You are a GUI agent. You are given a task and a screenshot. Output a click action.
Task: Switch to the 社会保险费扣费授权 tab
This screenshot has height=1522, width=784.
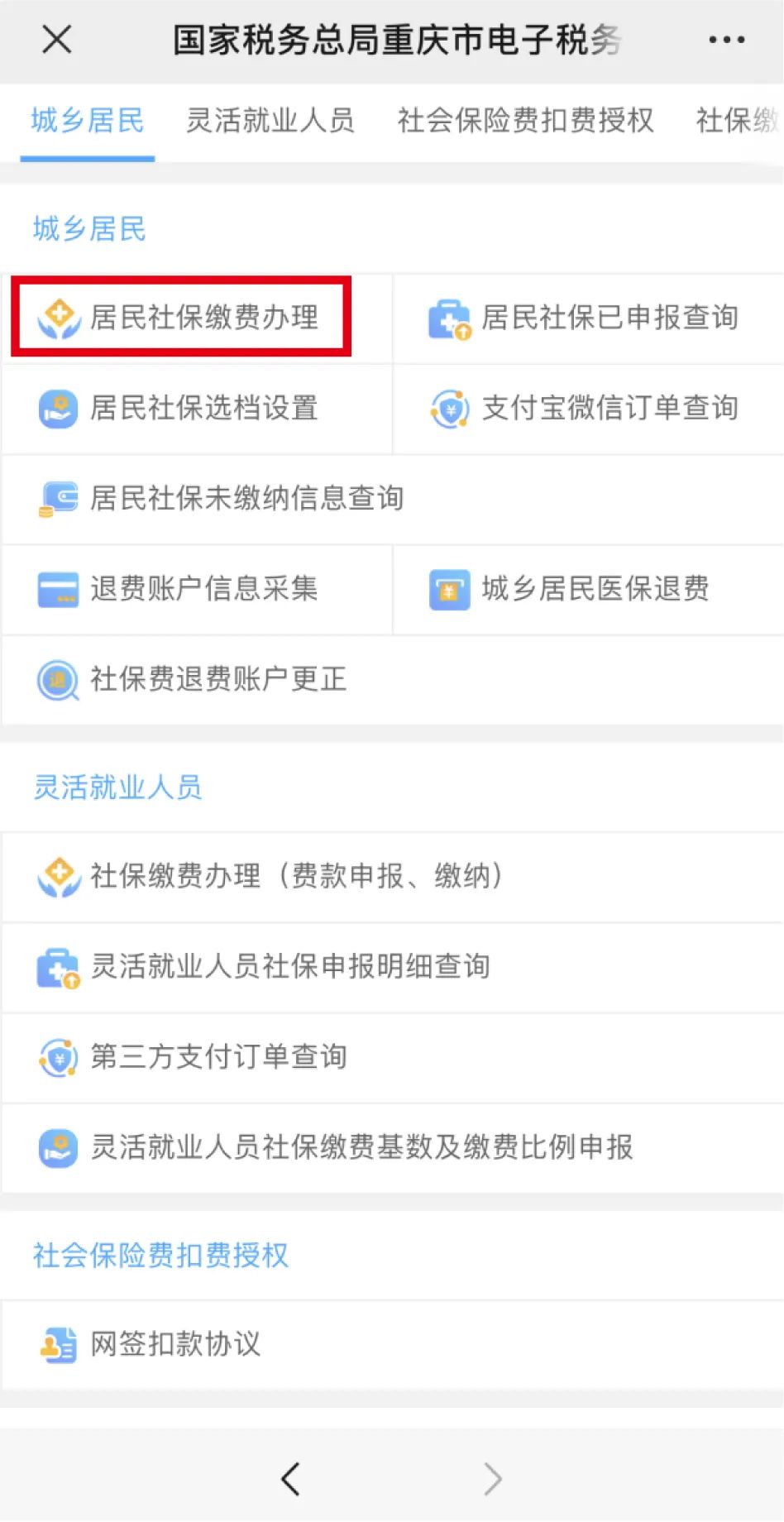click(525, 121)
